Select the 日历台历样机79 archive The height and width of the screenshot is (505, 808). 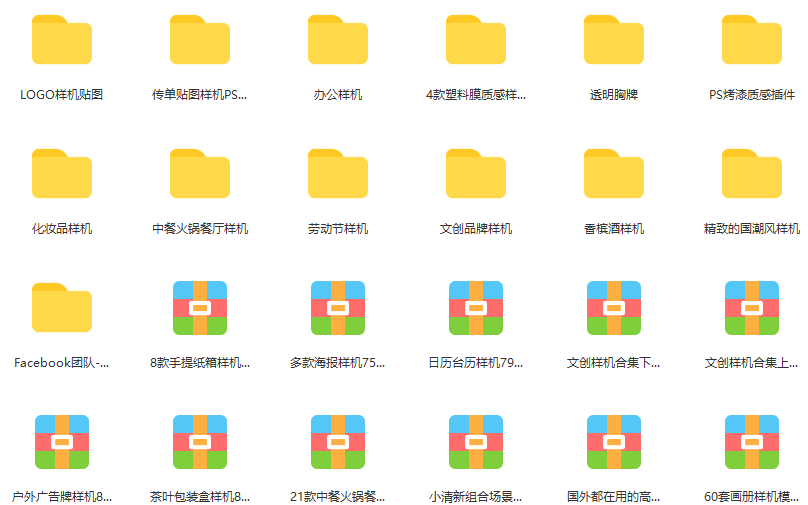pyautogui.click(x=476, y=308)
